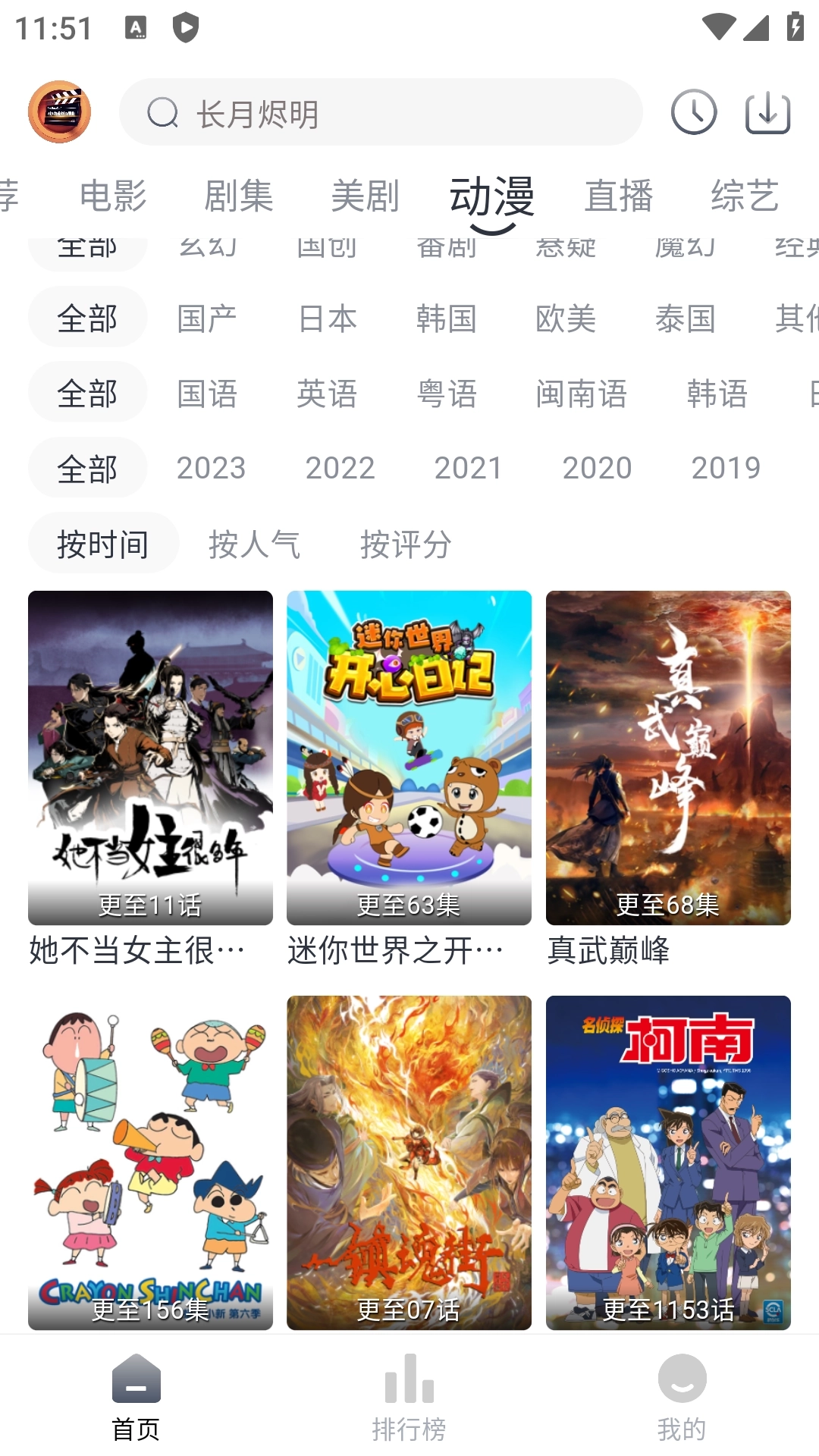Open the 她不当女主很多年 card
Screen dimensions: 819x1456
150,758
